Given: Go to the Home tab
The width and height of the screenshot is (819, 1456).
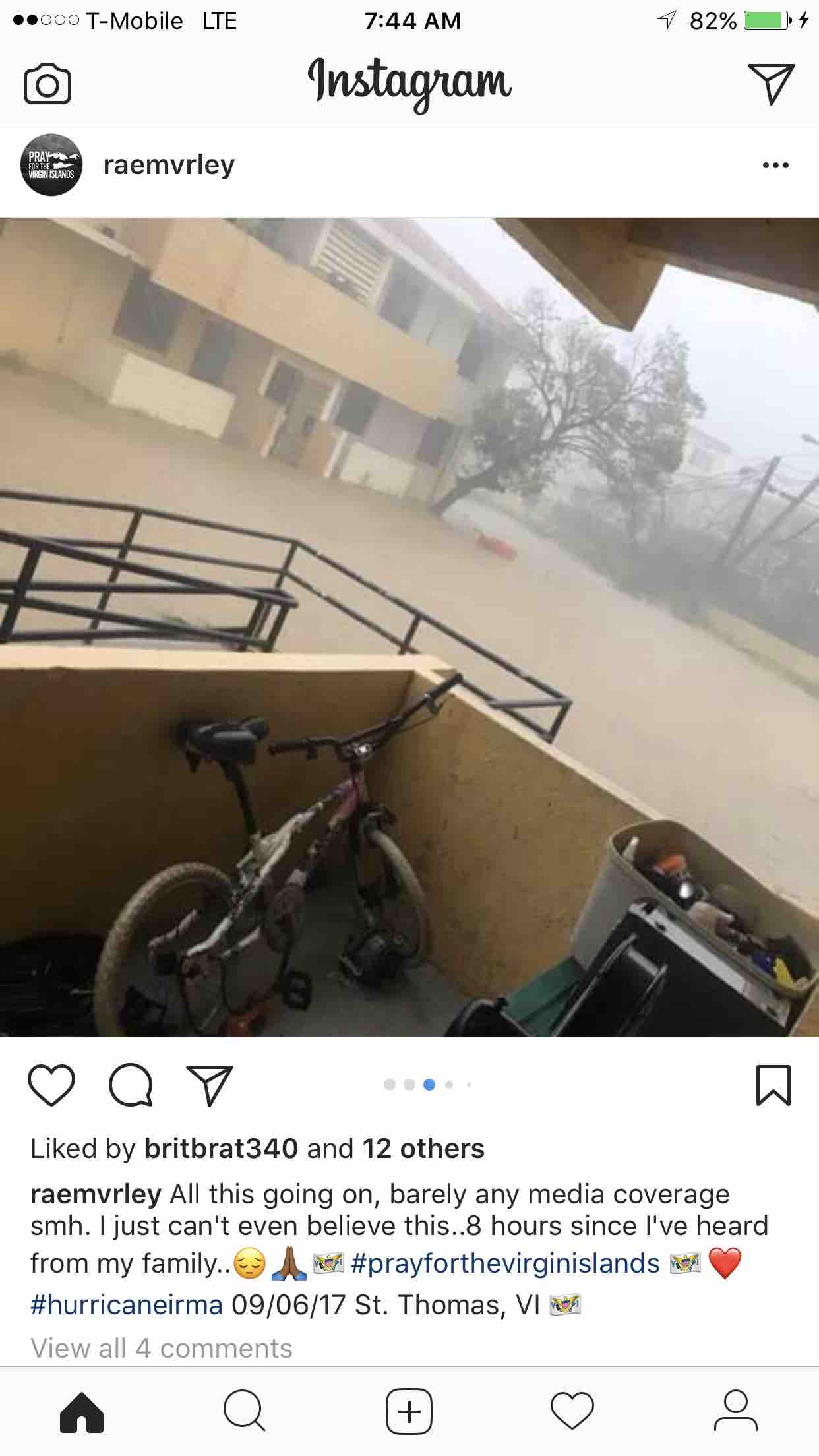Looking at the screenshot, I should coord(82,1412).
